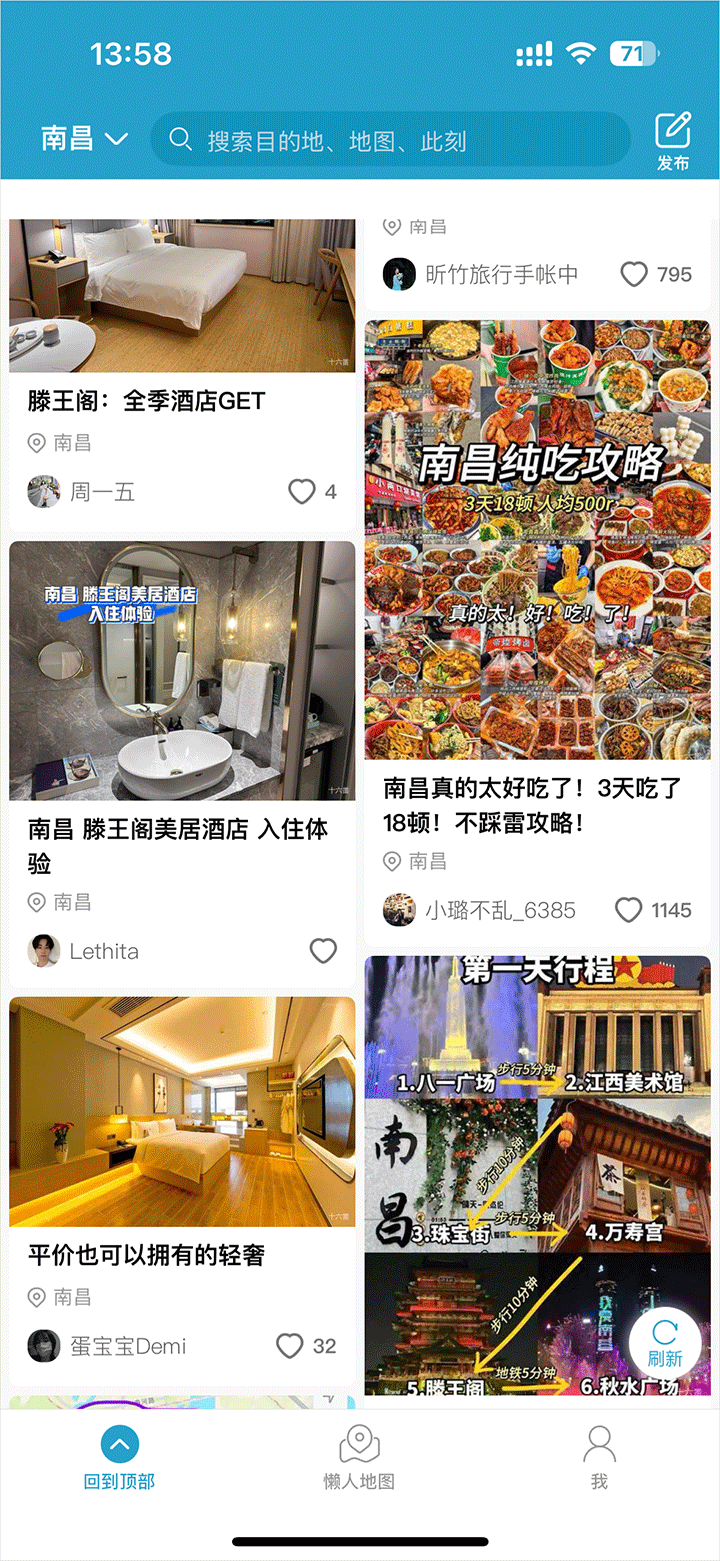This screenshot has width=720, height=1561.
Task: Tap the 发布 publish icon
Action: (x=673, y=141)
